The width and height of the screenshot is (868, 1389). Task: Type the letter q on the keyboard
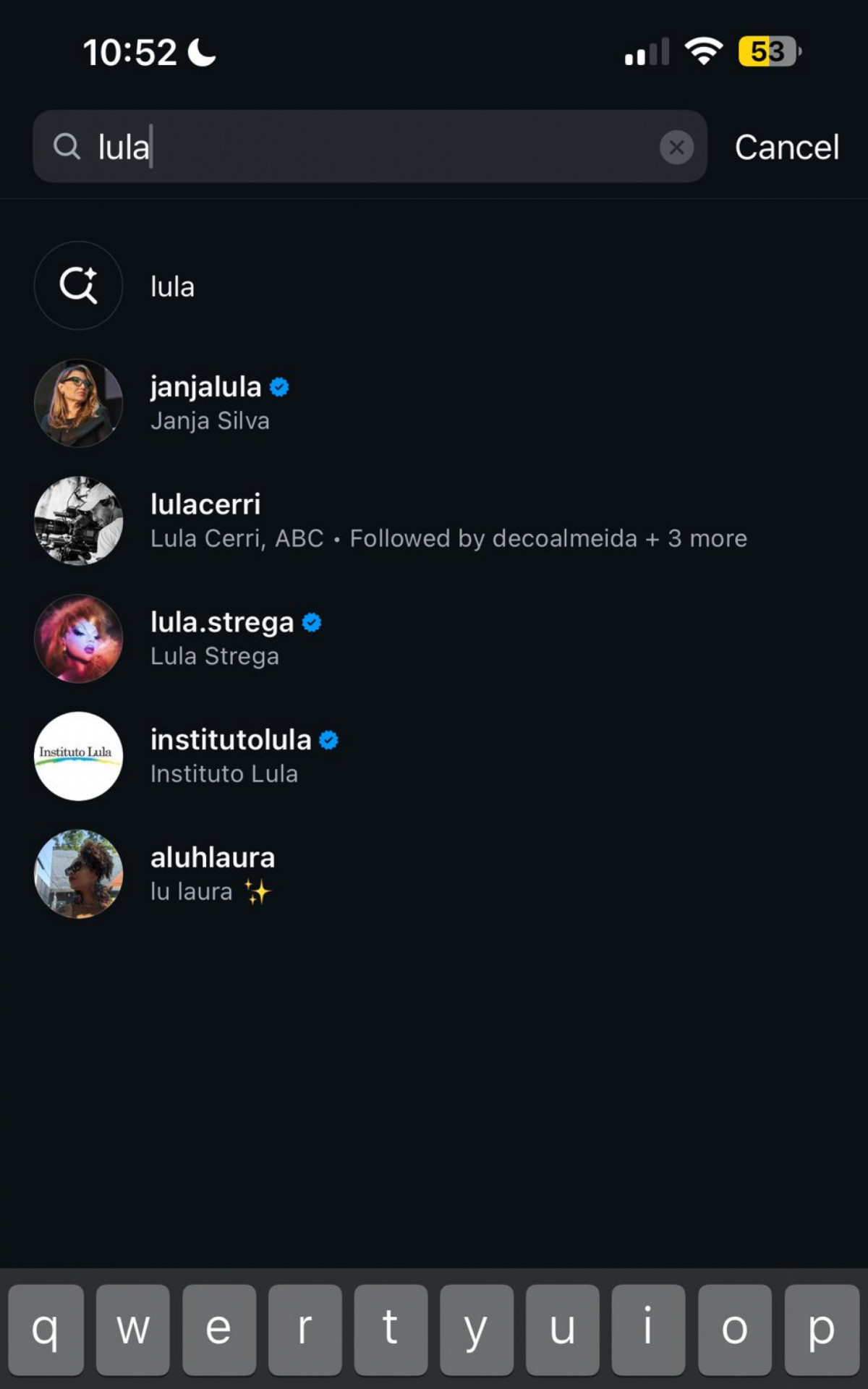coord(46,1330)
